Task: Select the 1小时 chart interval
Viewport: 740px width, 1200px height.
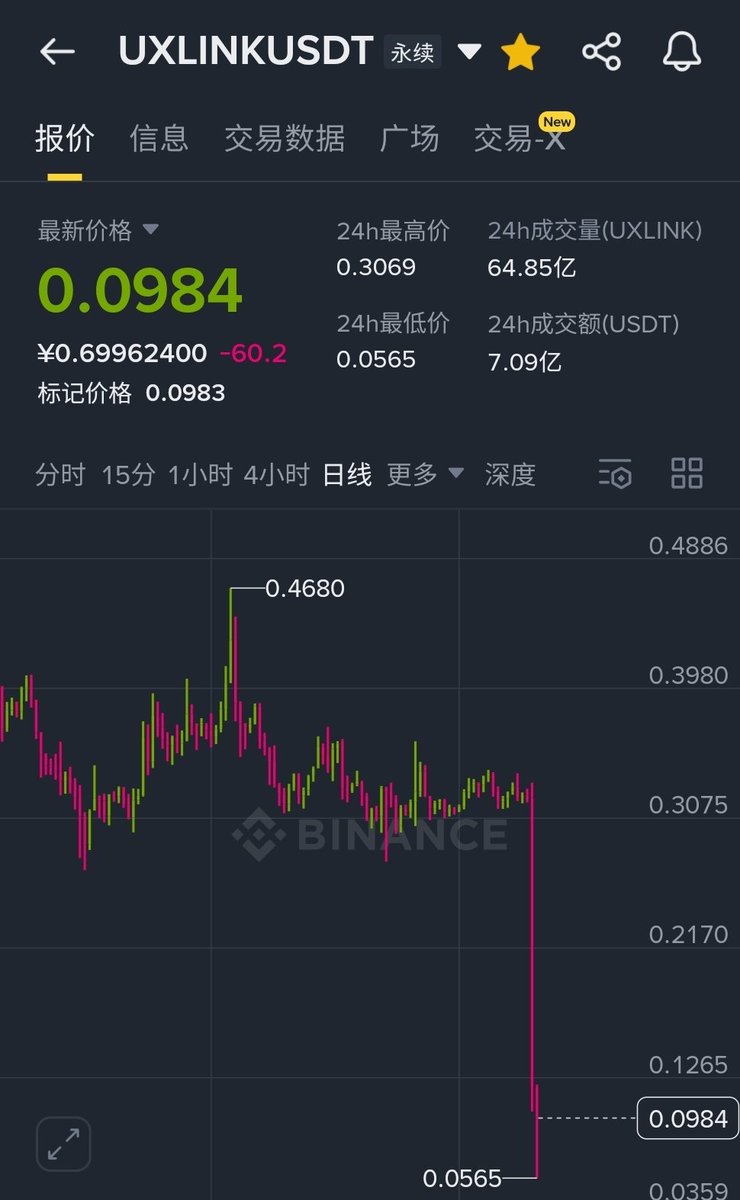Action: click(200, 474)
